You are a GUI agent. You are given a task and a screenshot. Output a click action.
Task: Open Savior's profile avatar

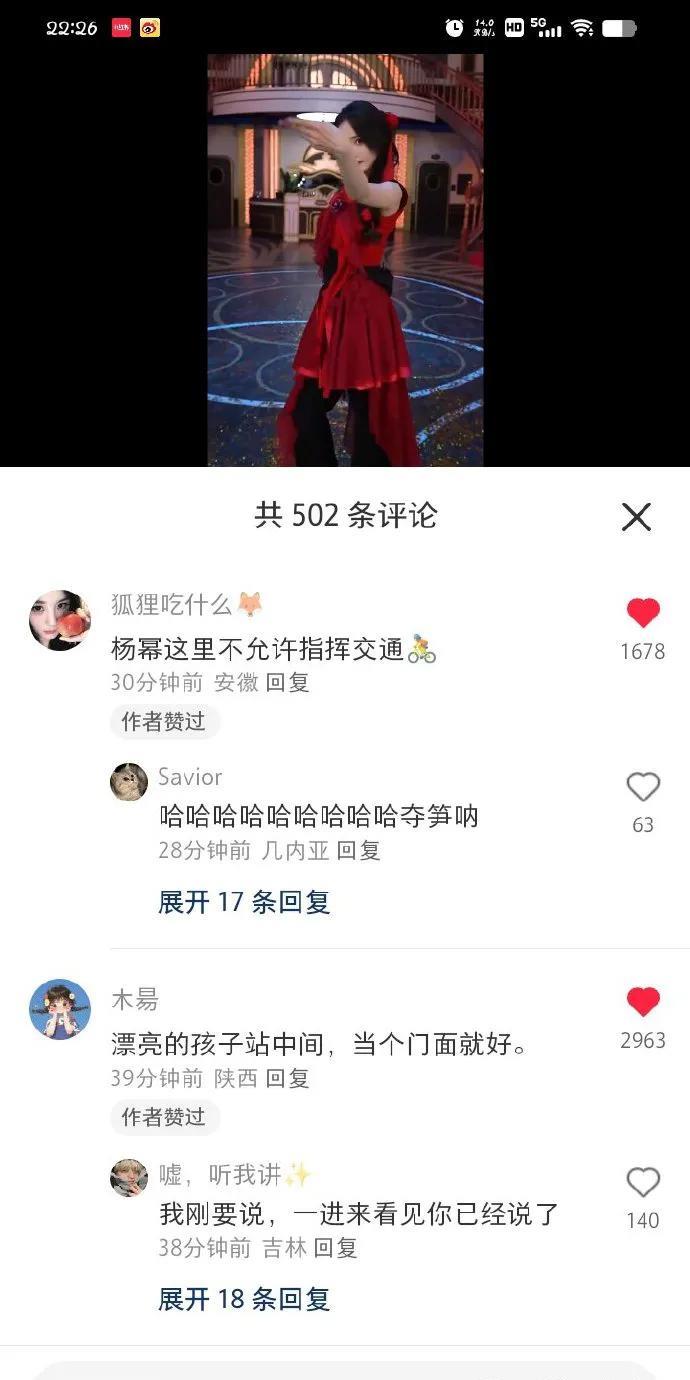129,782
